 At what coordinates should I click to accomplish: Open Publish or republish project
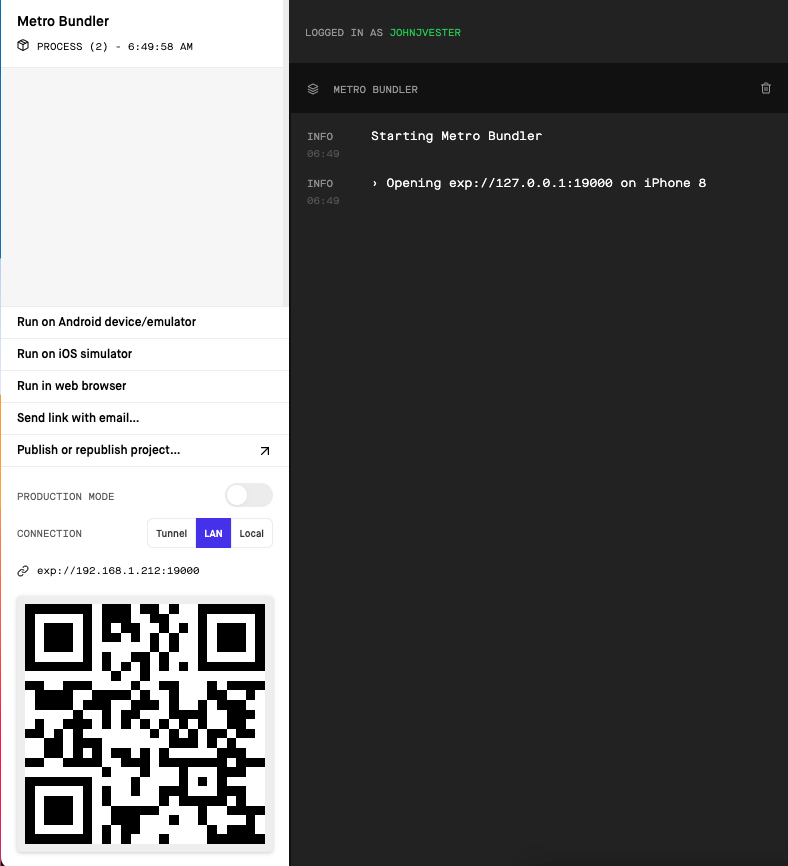point(99,450)
